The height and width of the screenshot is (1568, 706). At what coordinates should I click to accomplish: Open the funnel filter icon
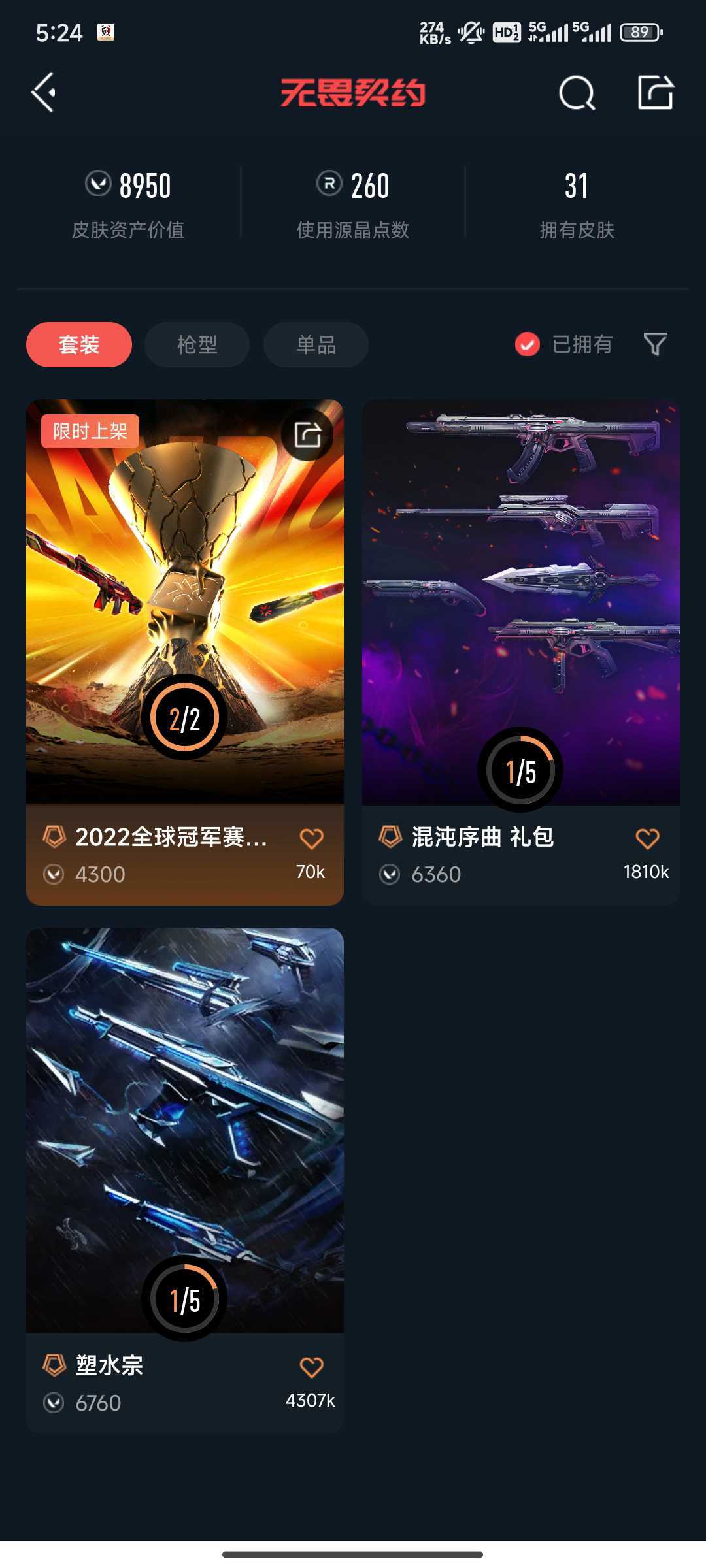(x=655, y=344)
